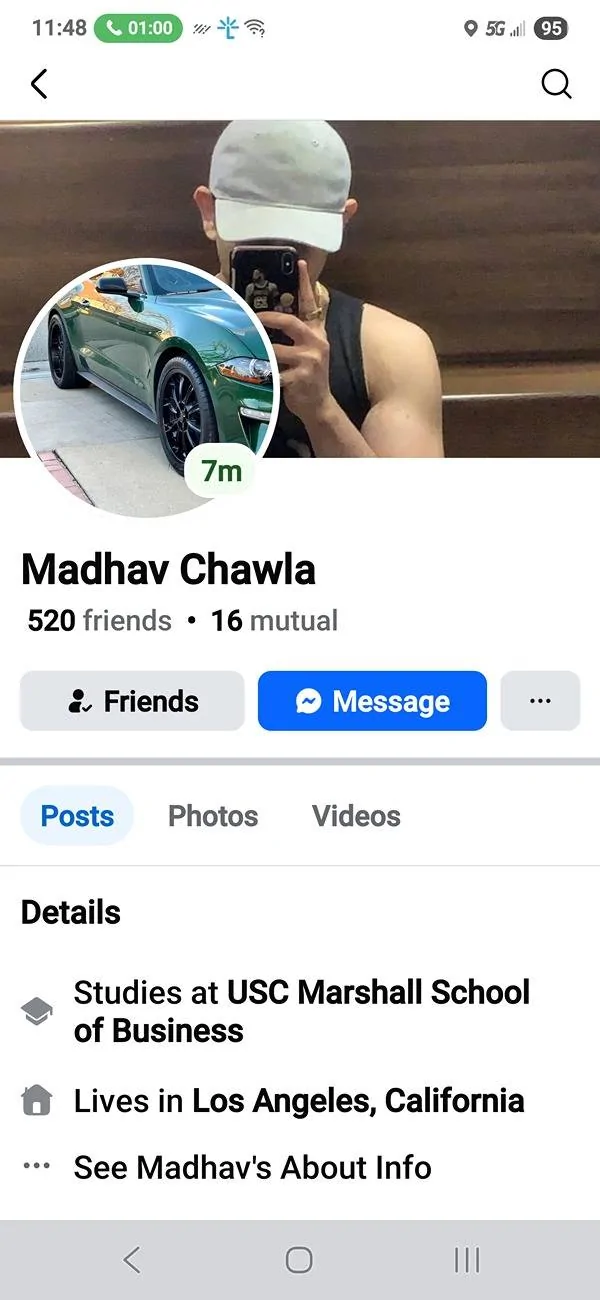Select the Posts tab

77,816
